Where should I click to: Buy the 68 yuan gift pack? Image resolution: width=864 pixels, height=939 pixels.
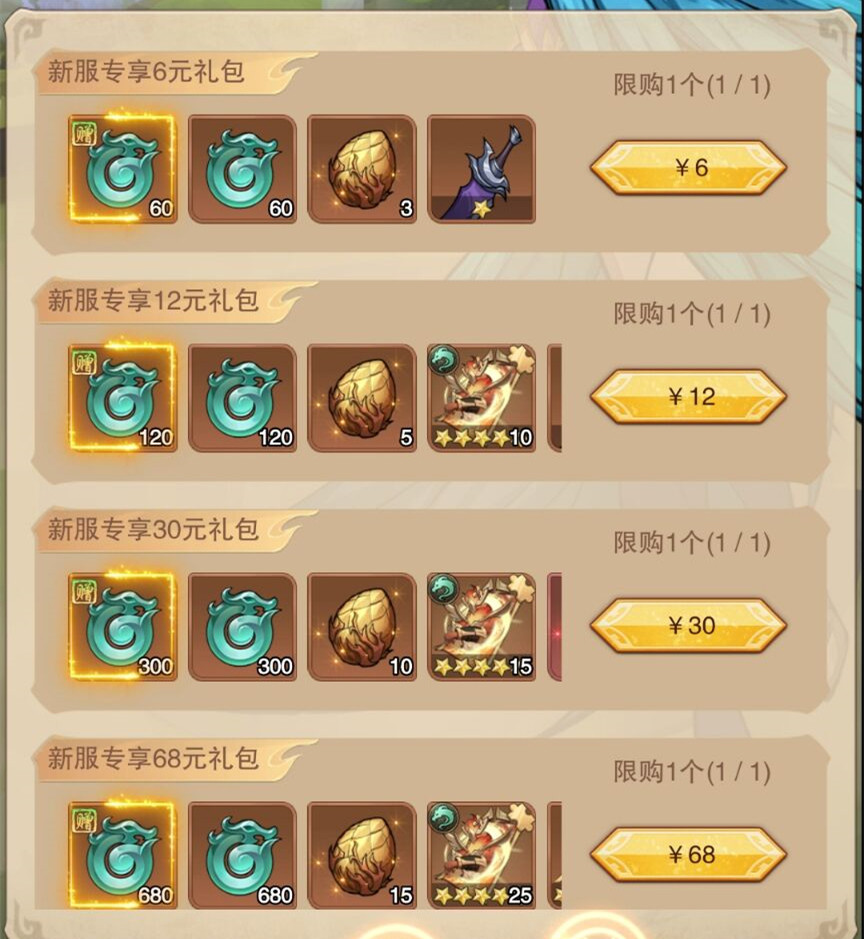(688, 855)
